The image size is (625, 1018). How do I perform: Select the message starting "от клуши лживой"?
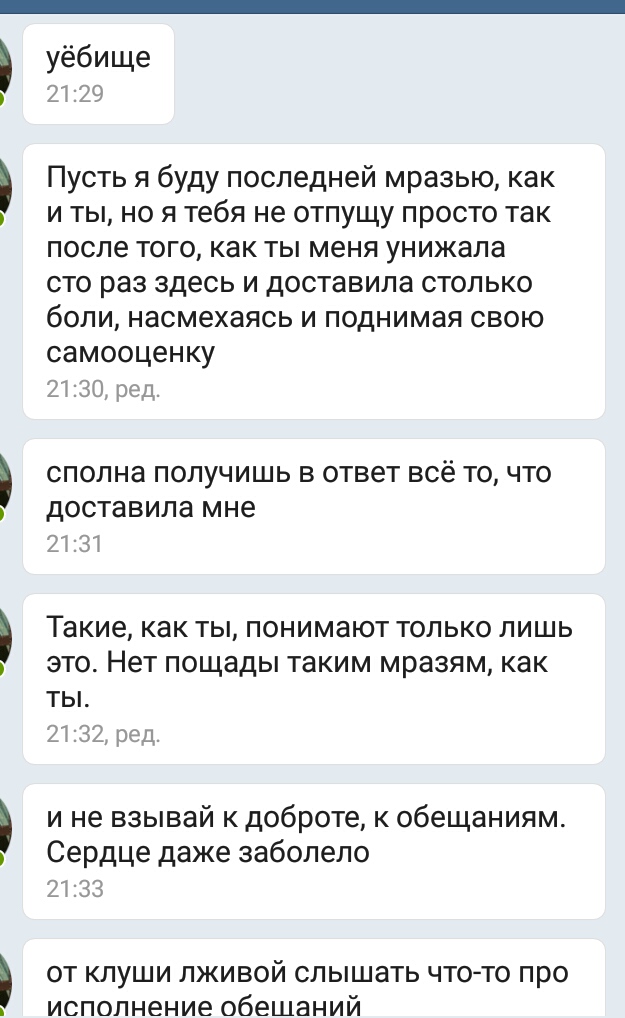pos(312,984)
